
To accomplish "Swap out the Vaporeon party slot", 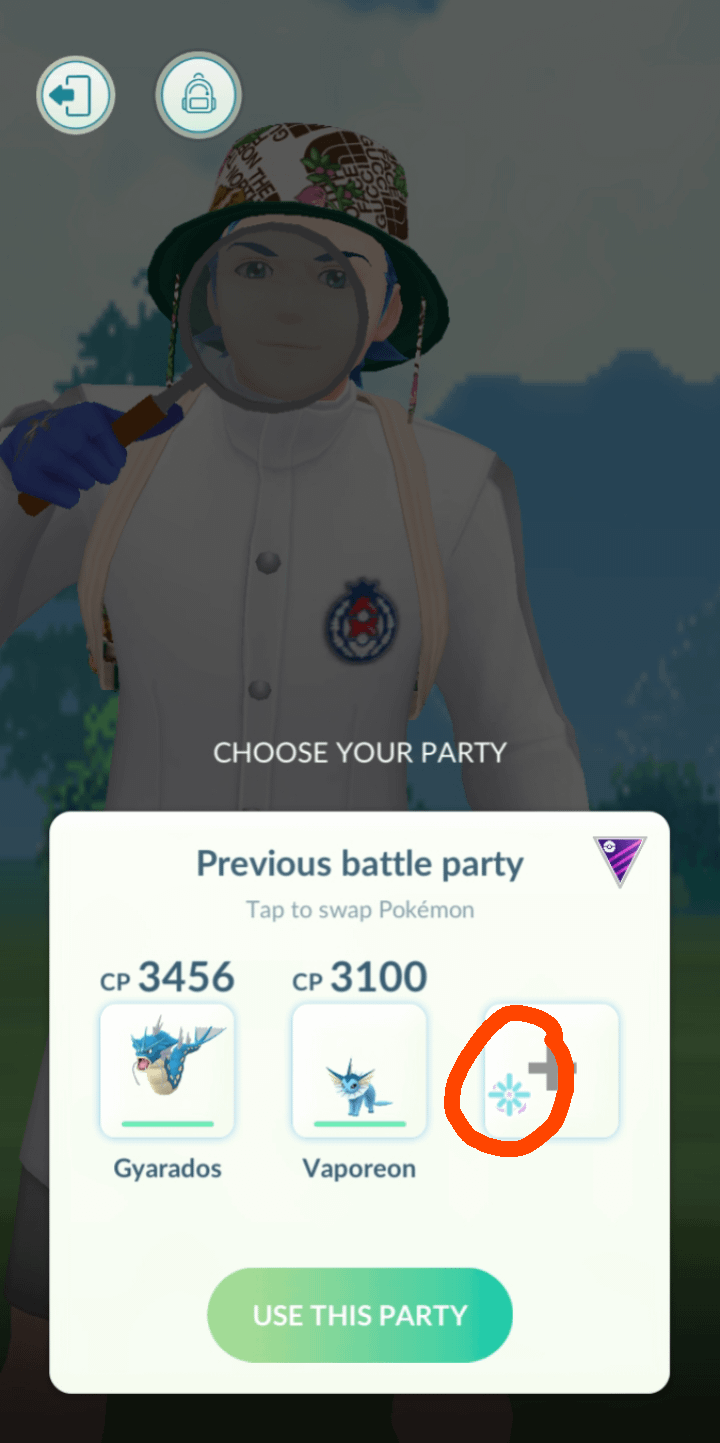I will tap(359, 1070).
